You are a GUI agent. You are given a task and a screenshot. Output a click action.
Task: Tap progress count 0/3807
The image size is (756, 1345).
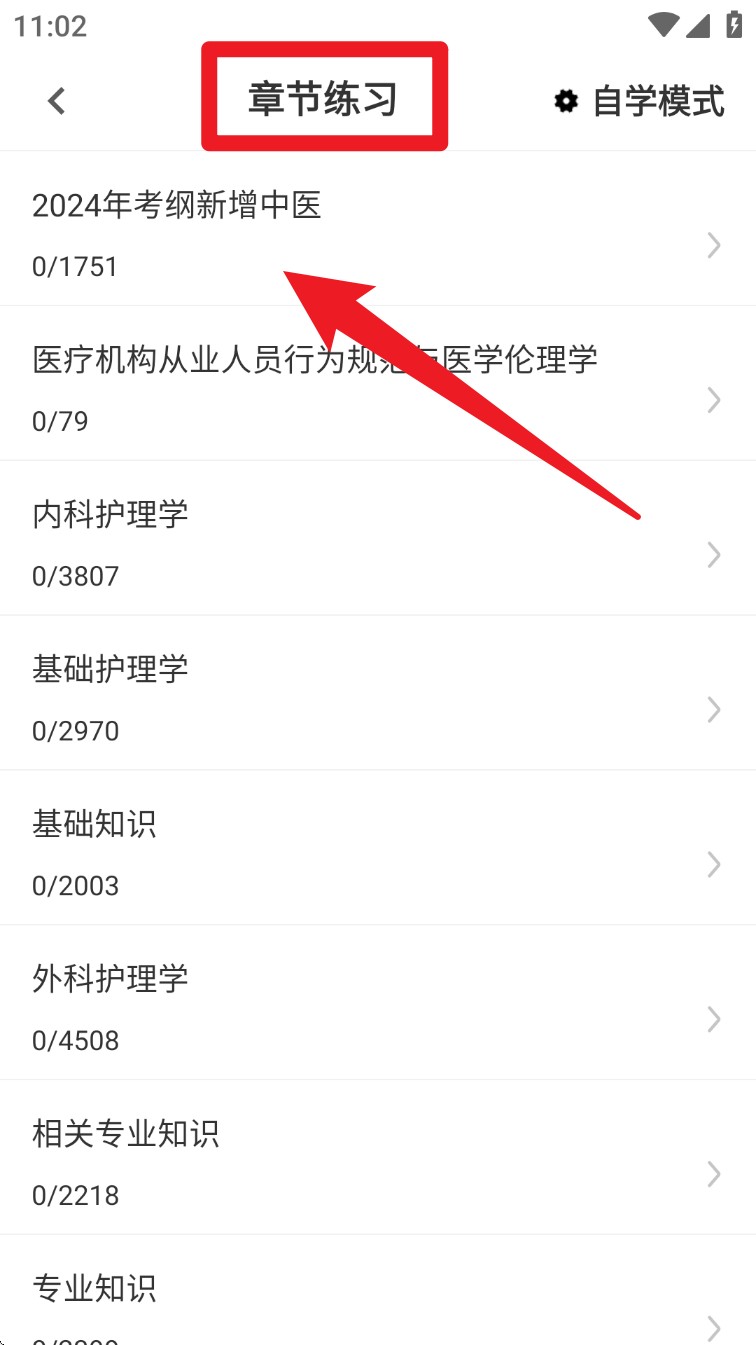click(x=75, y=575)
